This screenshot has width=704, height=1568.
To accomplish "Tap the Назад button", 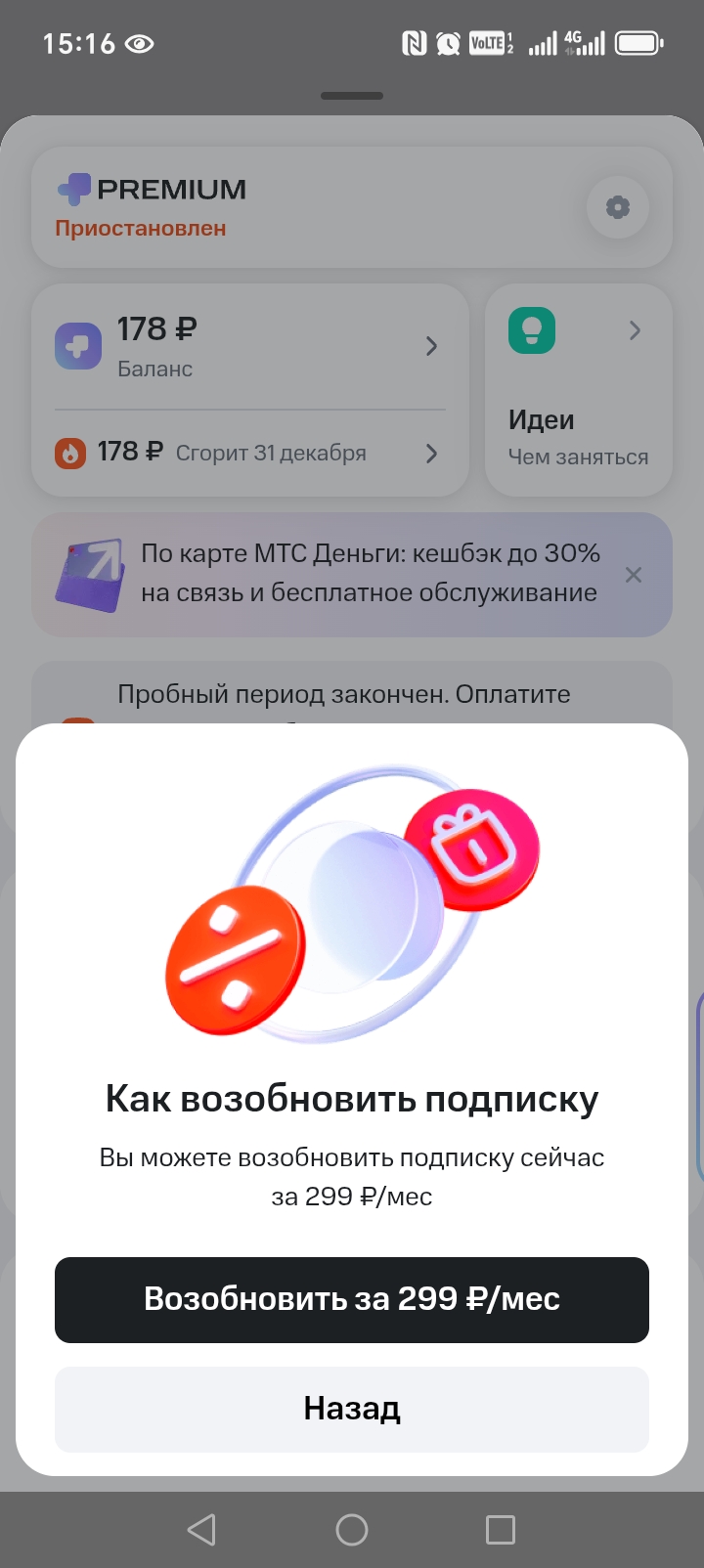I will 352,1409.
